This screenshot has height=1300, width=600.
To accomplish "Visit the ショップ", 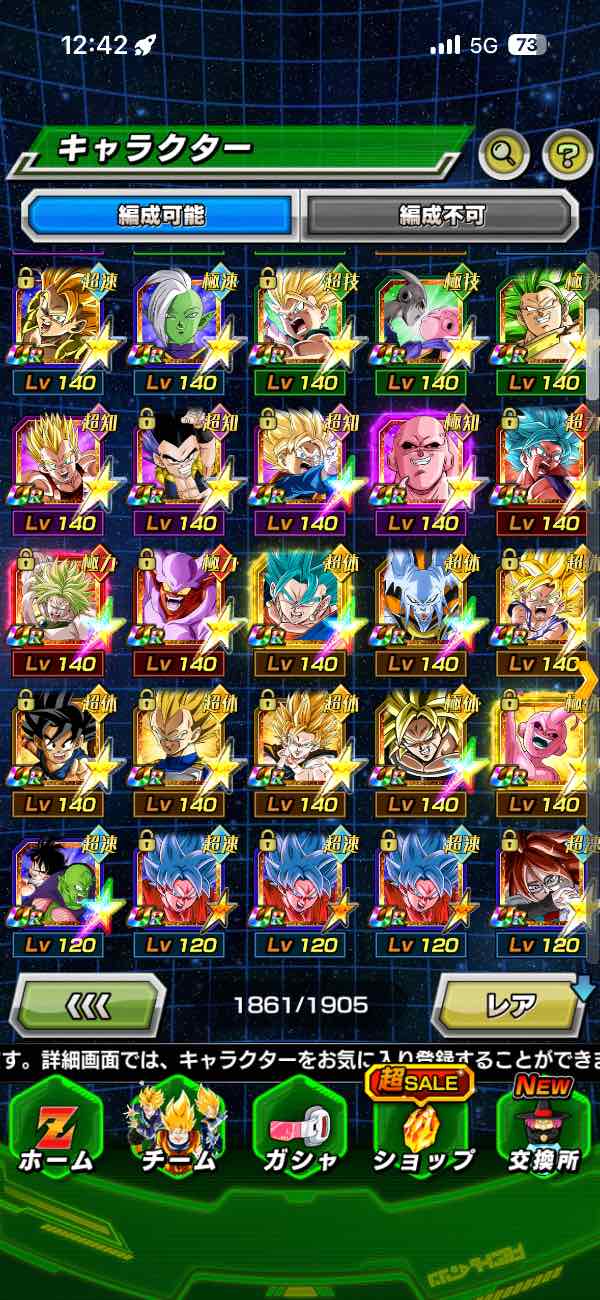I will (421, 1132).
